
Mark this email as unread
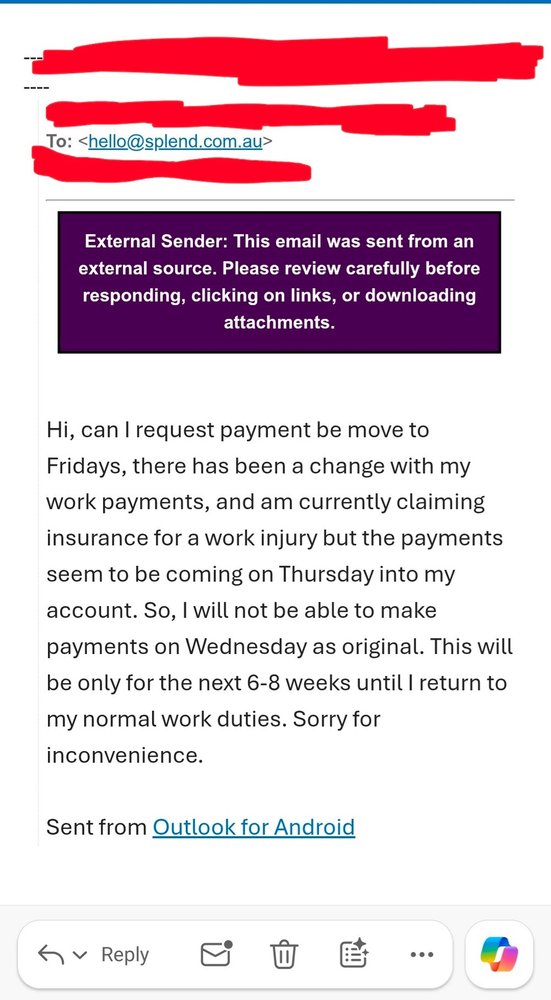tap(217, 954)
